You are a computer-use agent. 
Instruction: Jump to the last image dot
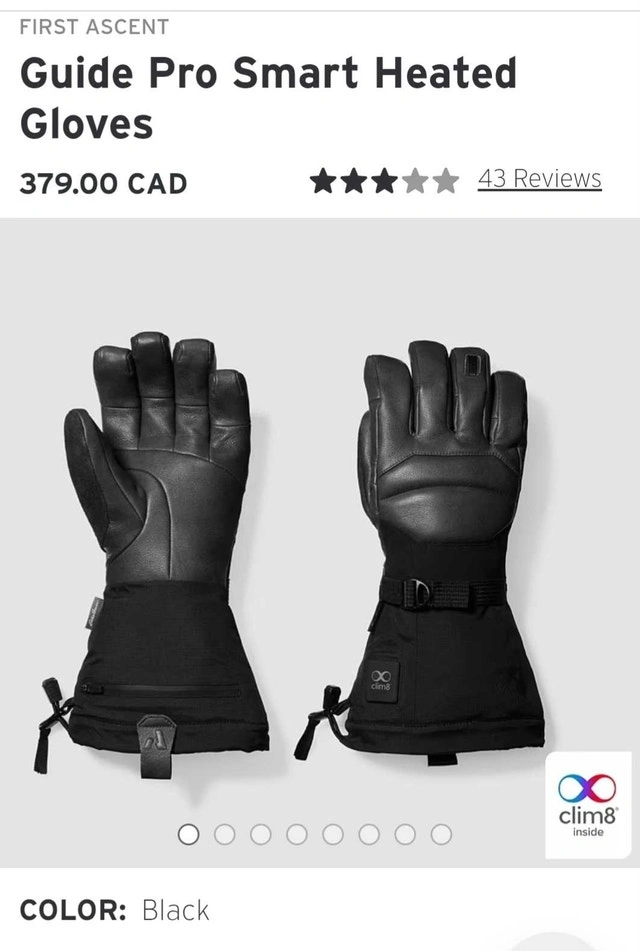click(441, 835)
